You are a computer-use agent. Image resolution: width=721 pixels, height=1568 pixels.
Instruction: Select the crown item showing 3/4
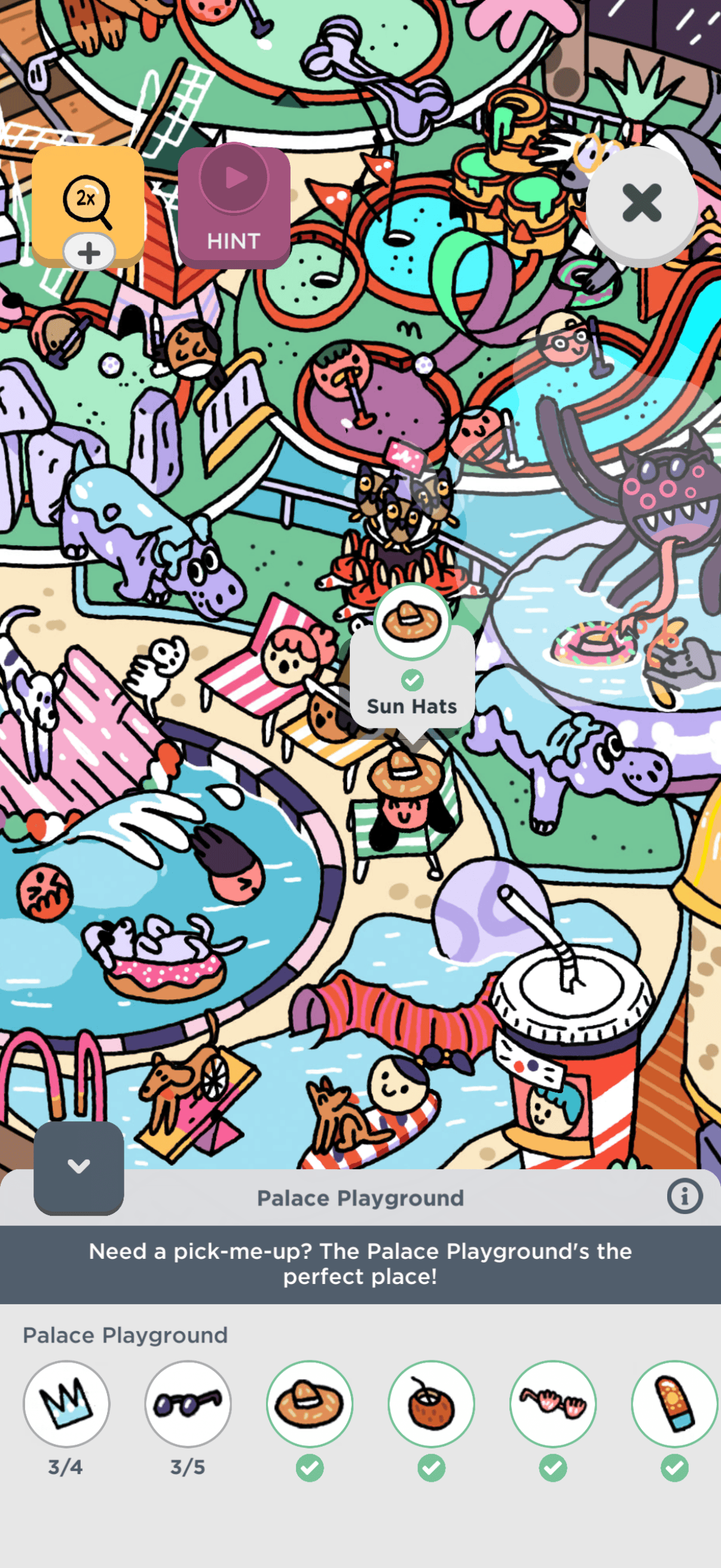click(66, 1403)
